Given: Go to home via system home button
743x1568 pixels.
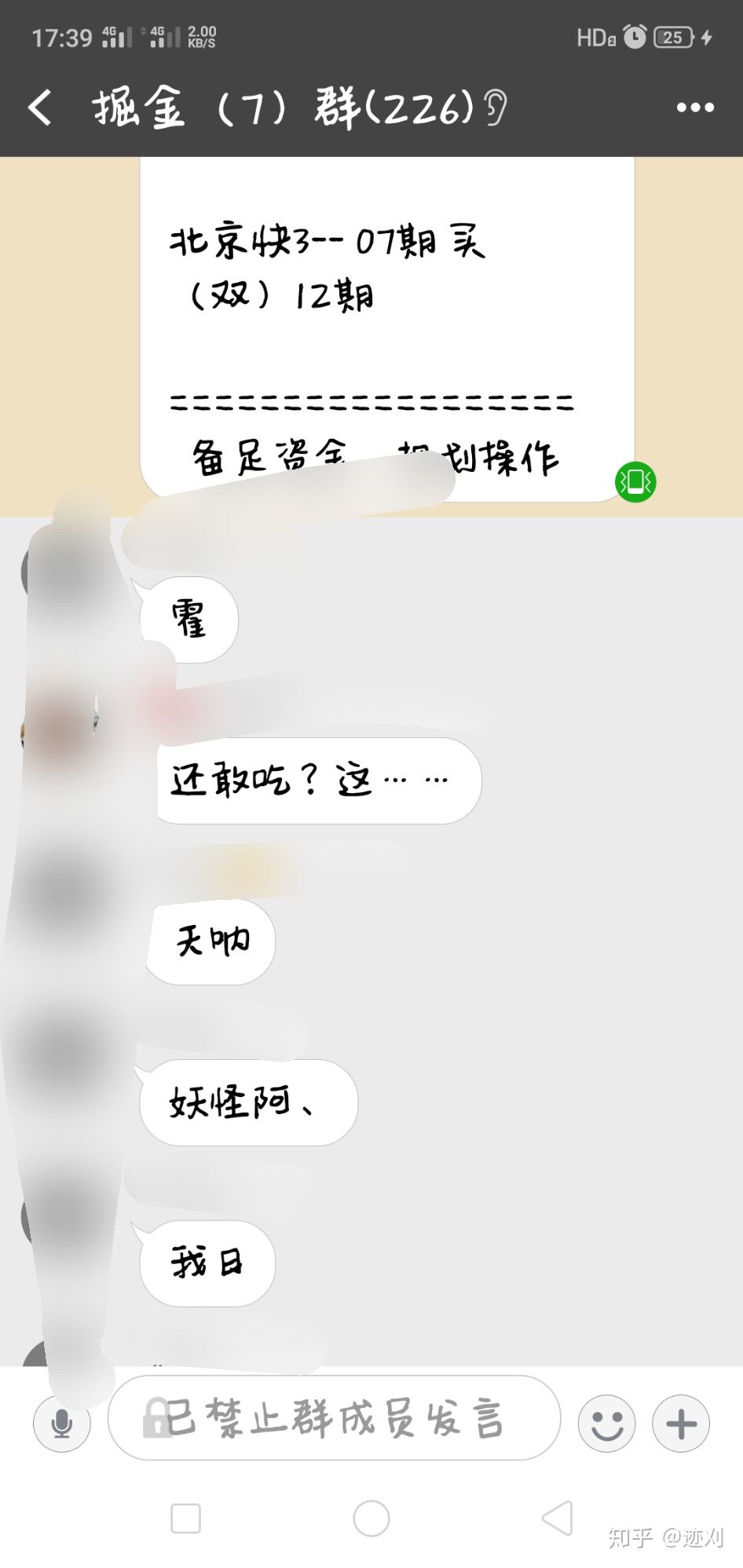Looking at the screenshot, I should tap(371, 1518).
